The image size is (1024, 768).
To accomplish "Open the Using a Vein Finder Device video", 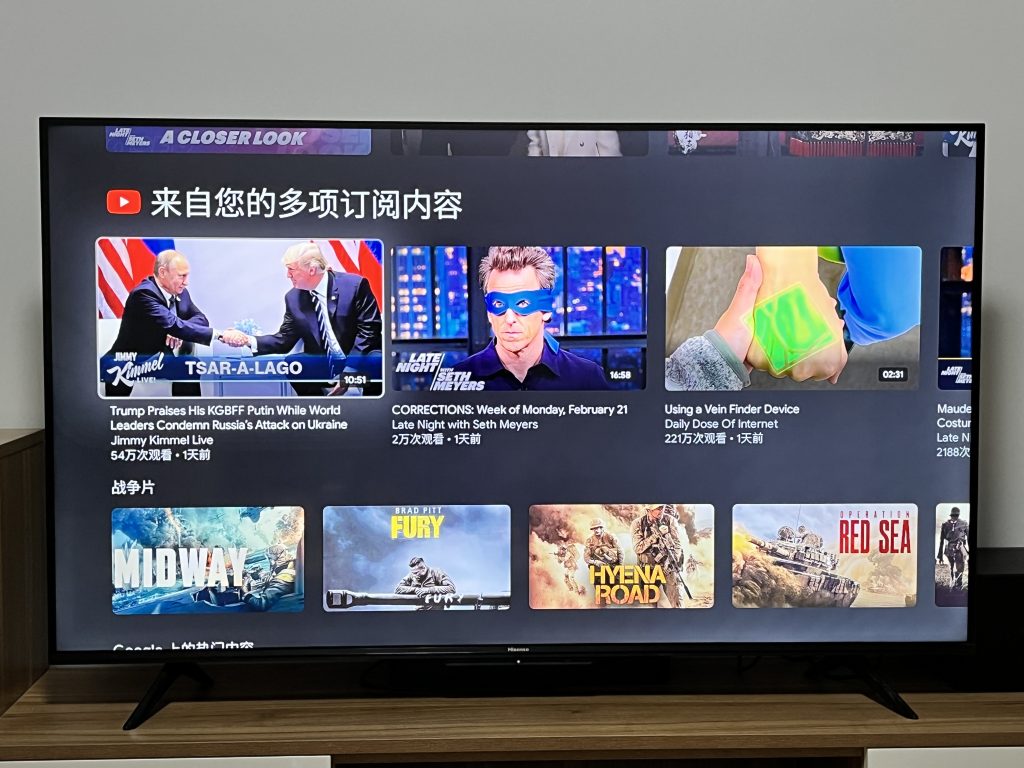I will [x=792, y=318].
